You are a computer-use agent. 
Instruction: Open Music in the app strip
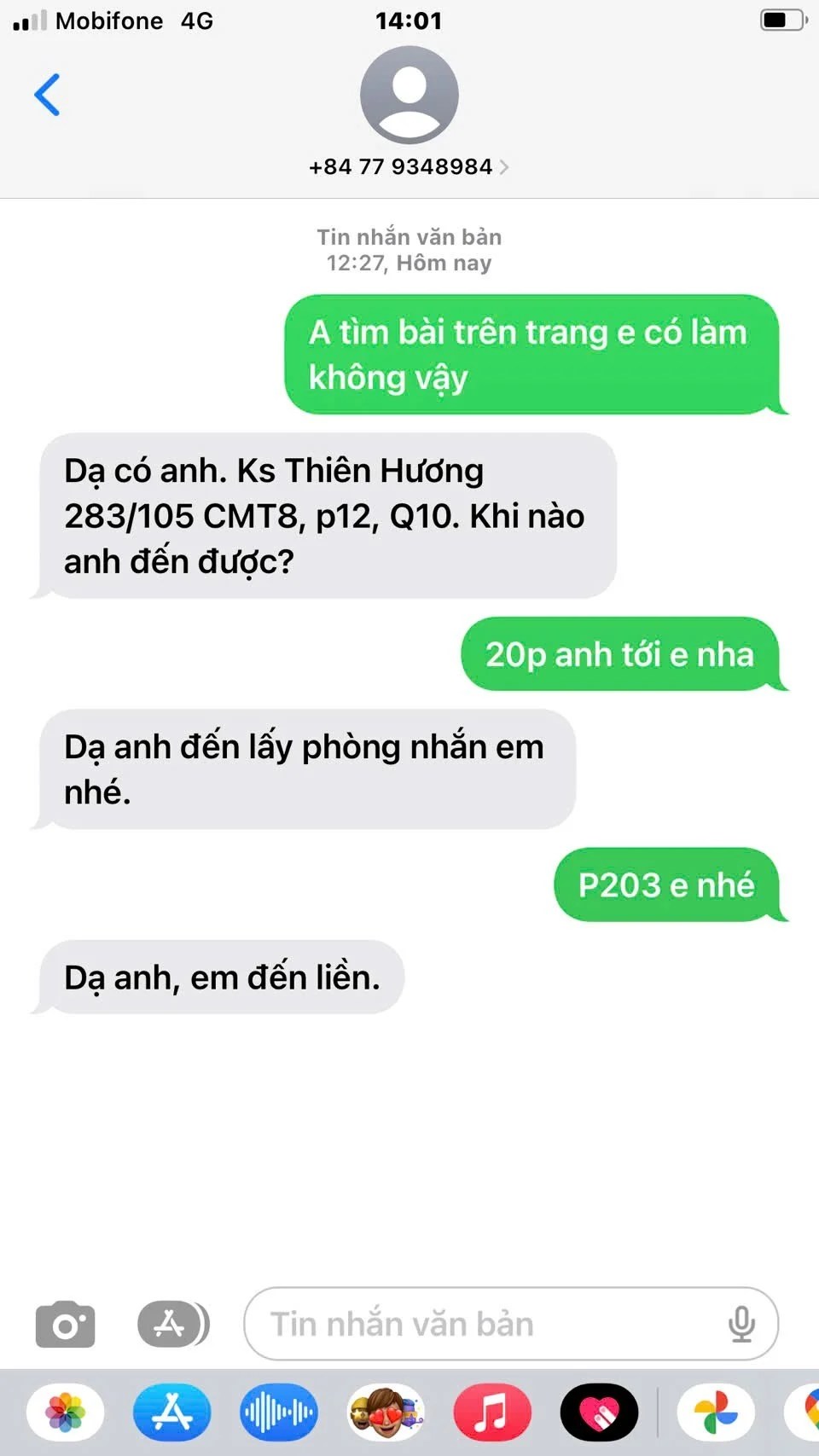492,1413
